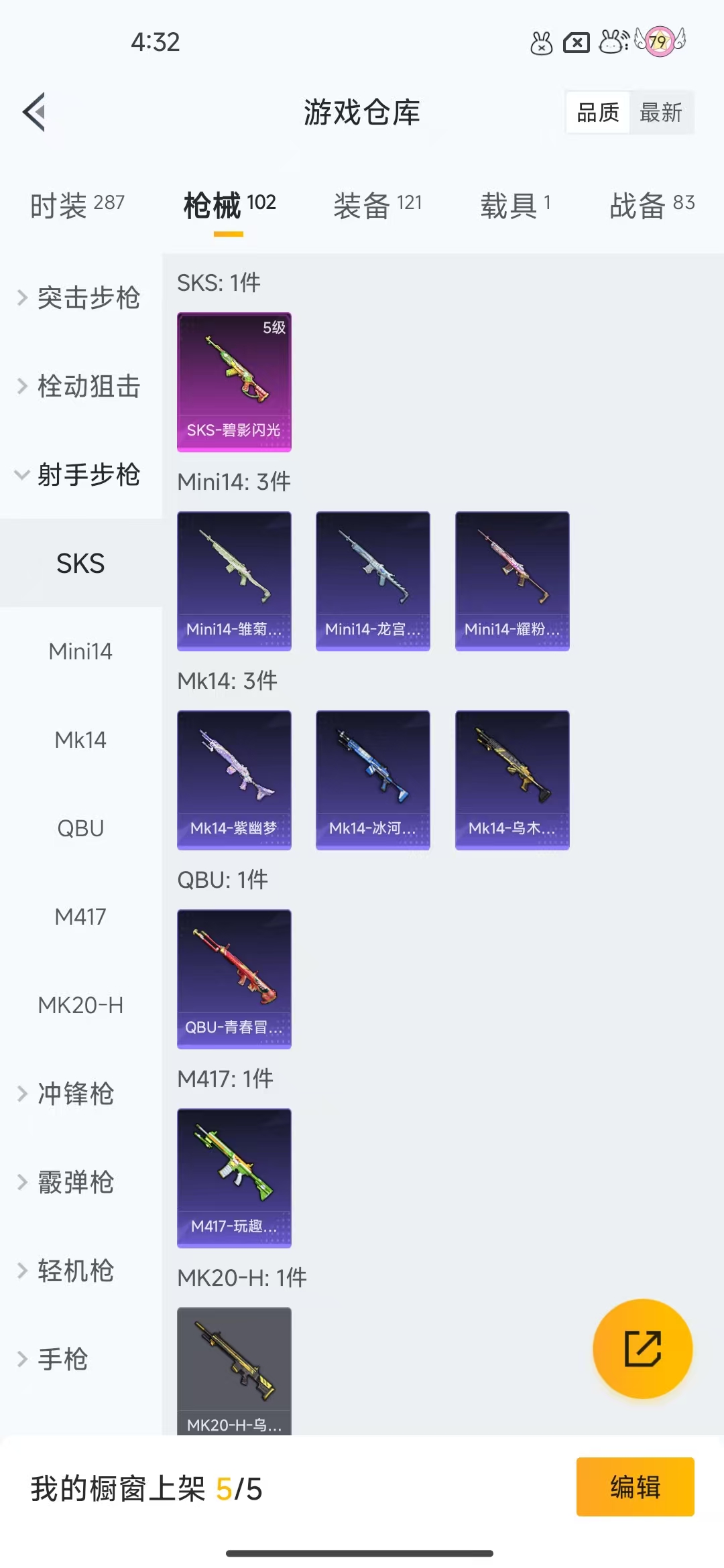
Task: Expand the 栓动狙击 category
Action: tap(80, 387)
